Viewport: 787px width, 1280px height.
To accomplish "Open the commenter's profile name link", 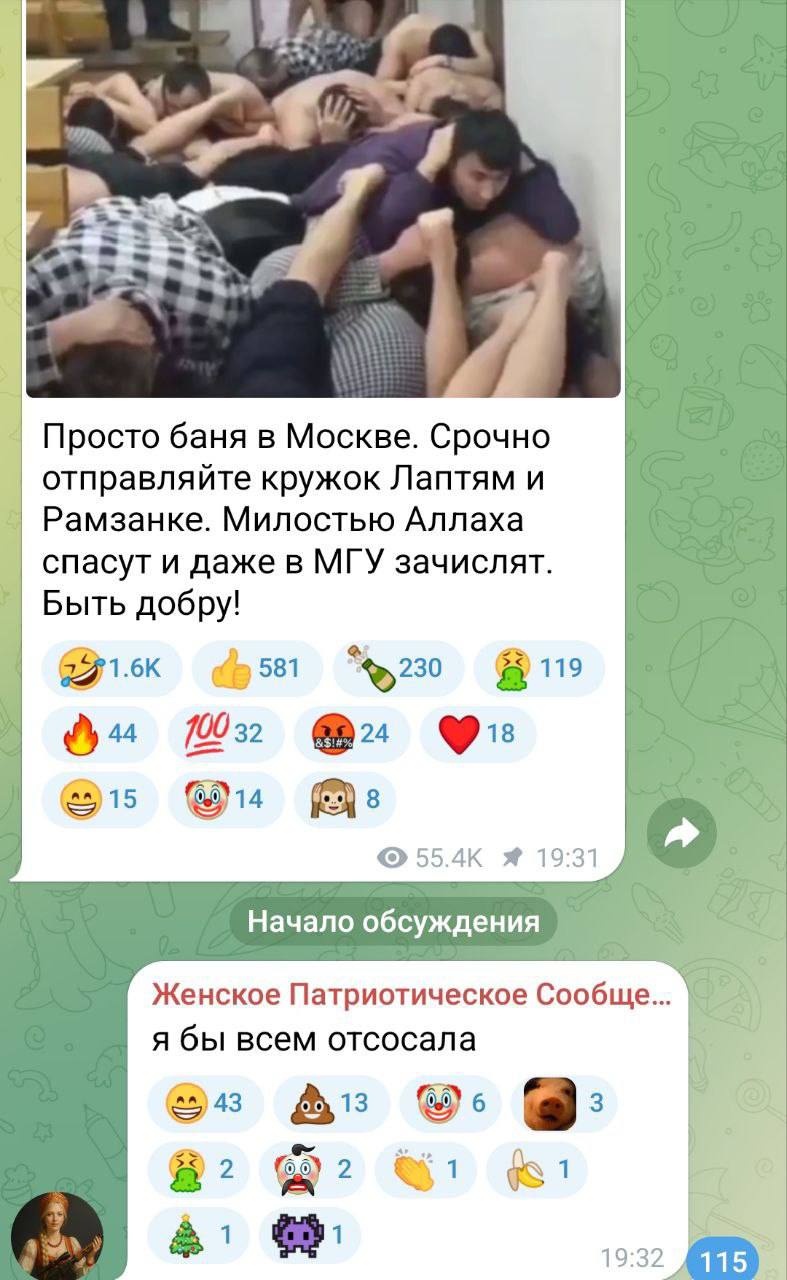I will [x=411, y=994].
